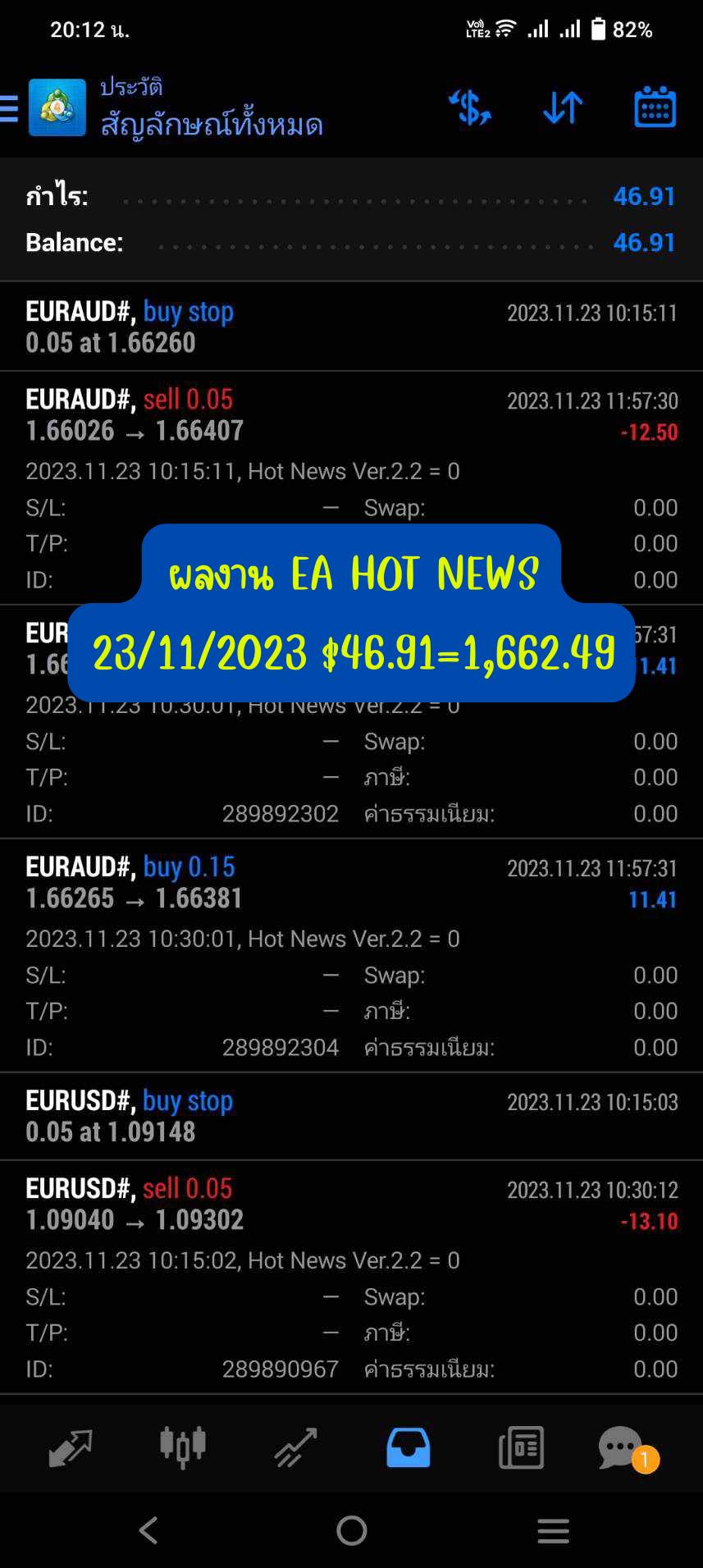Change sort order with the arrows icon
This screenshot has width=703, height=1568.
(x=563, y=107)
